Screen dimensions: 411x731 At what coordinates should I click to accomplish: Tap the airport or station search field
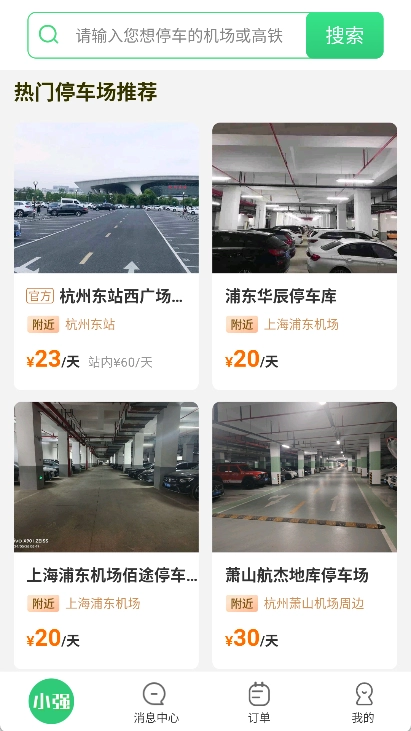179,35
